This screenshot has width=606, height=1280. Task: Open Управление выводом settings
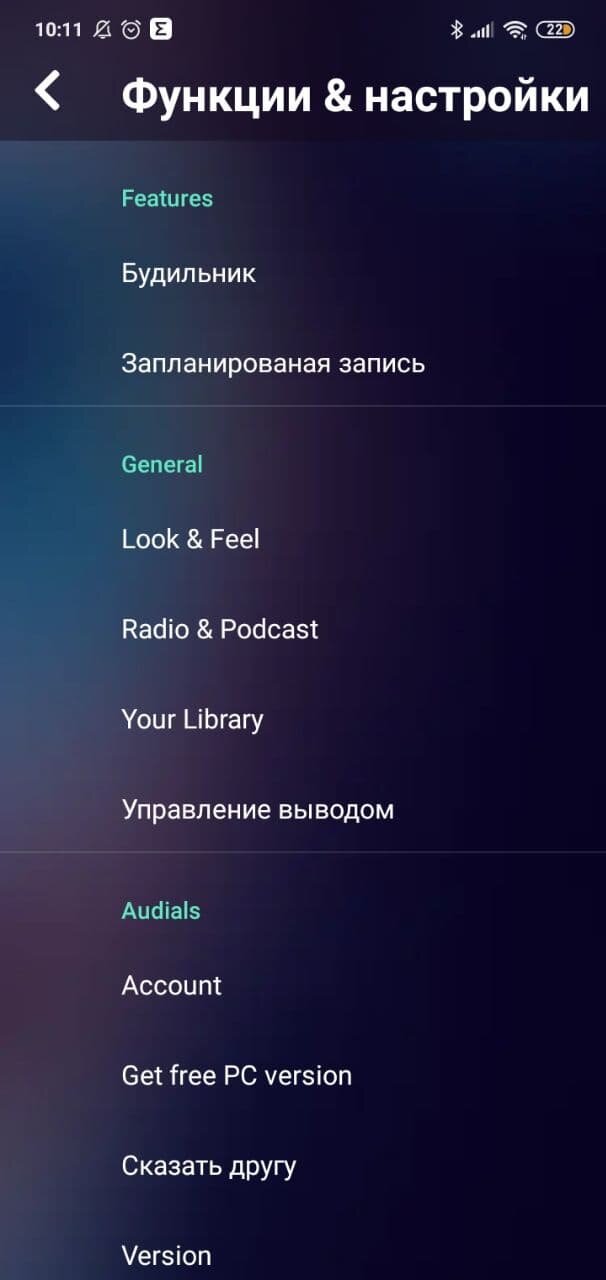(303, 809)
